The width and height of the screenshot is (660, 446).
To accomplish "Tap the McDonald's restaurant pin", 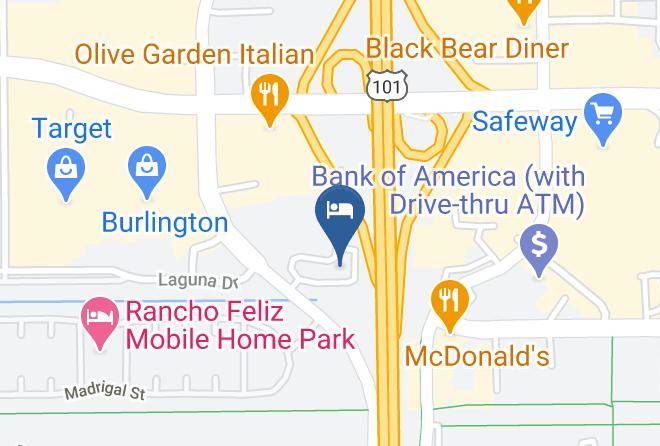I will (x=450, y=307).
